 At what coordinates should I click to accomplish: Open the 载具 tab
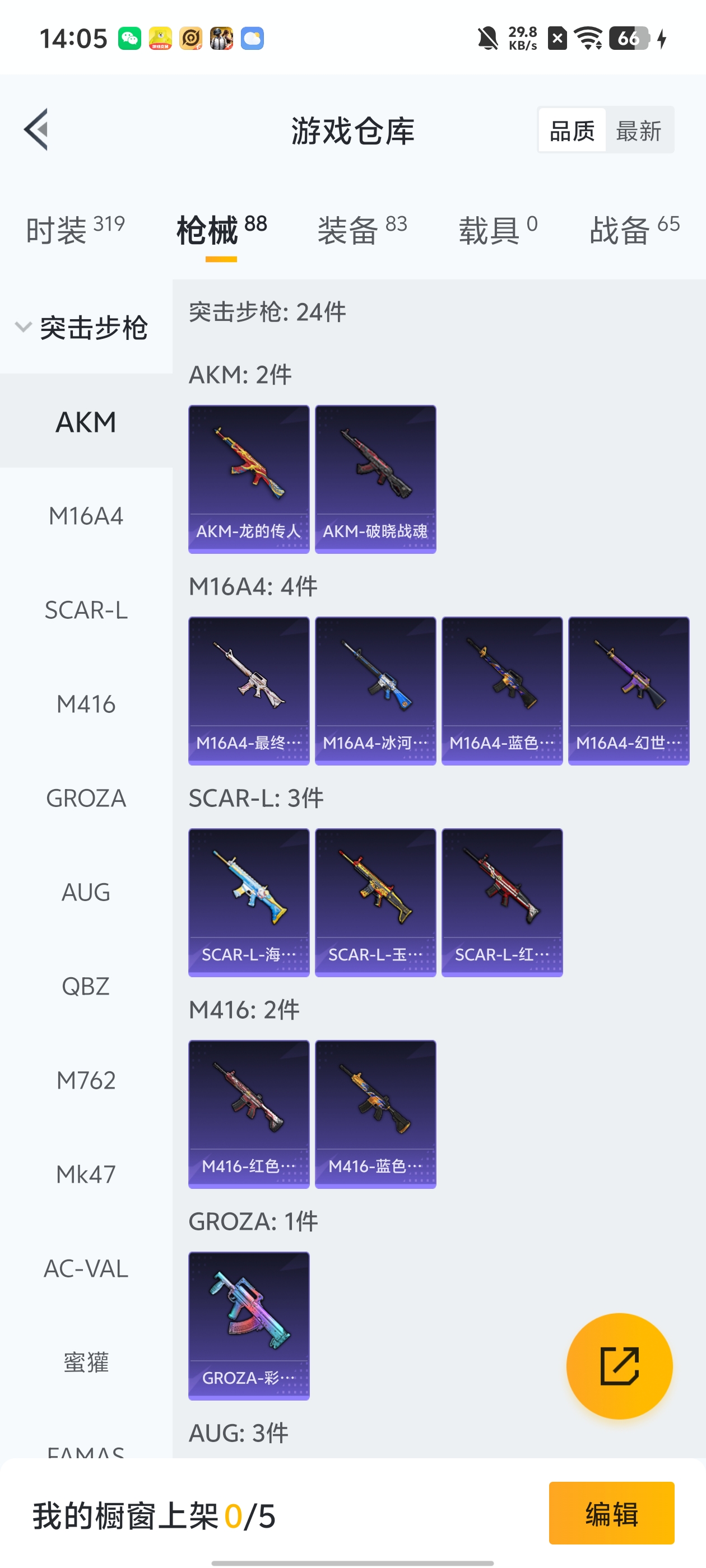tap(498, 230)
